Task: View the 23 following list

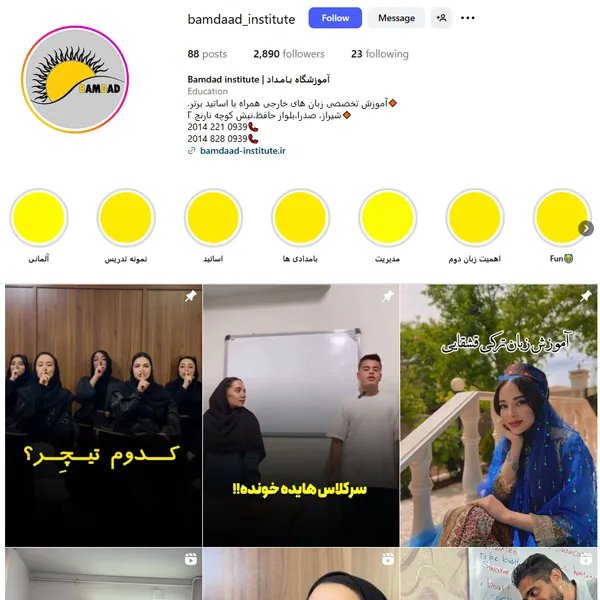Action: (x=379, y=54)
